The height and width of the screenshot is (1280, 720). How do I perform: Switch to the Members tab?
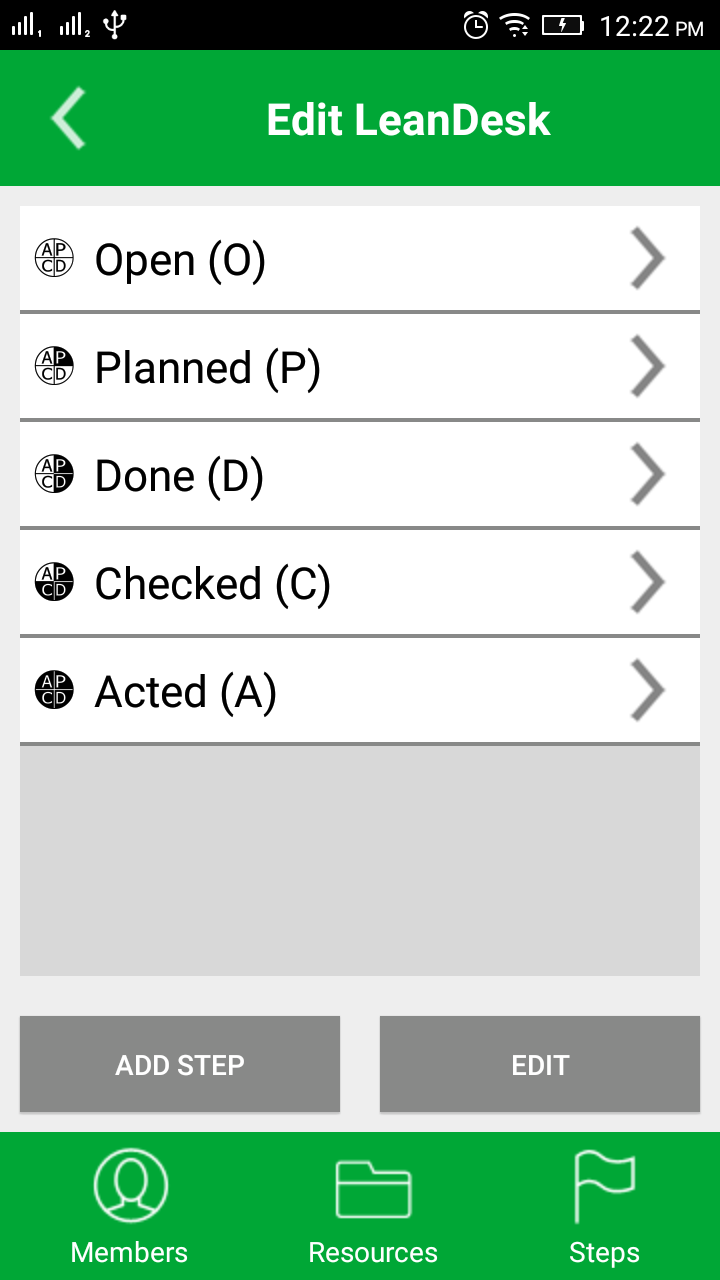pos(129,1205)
